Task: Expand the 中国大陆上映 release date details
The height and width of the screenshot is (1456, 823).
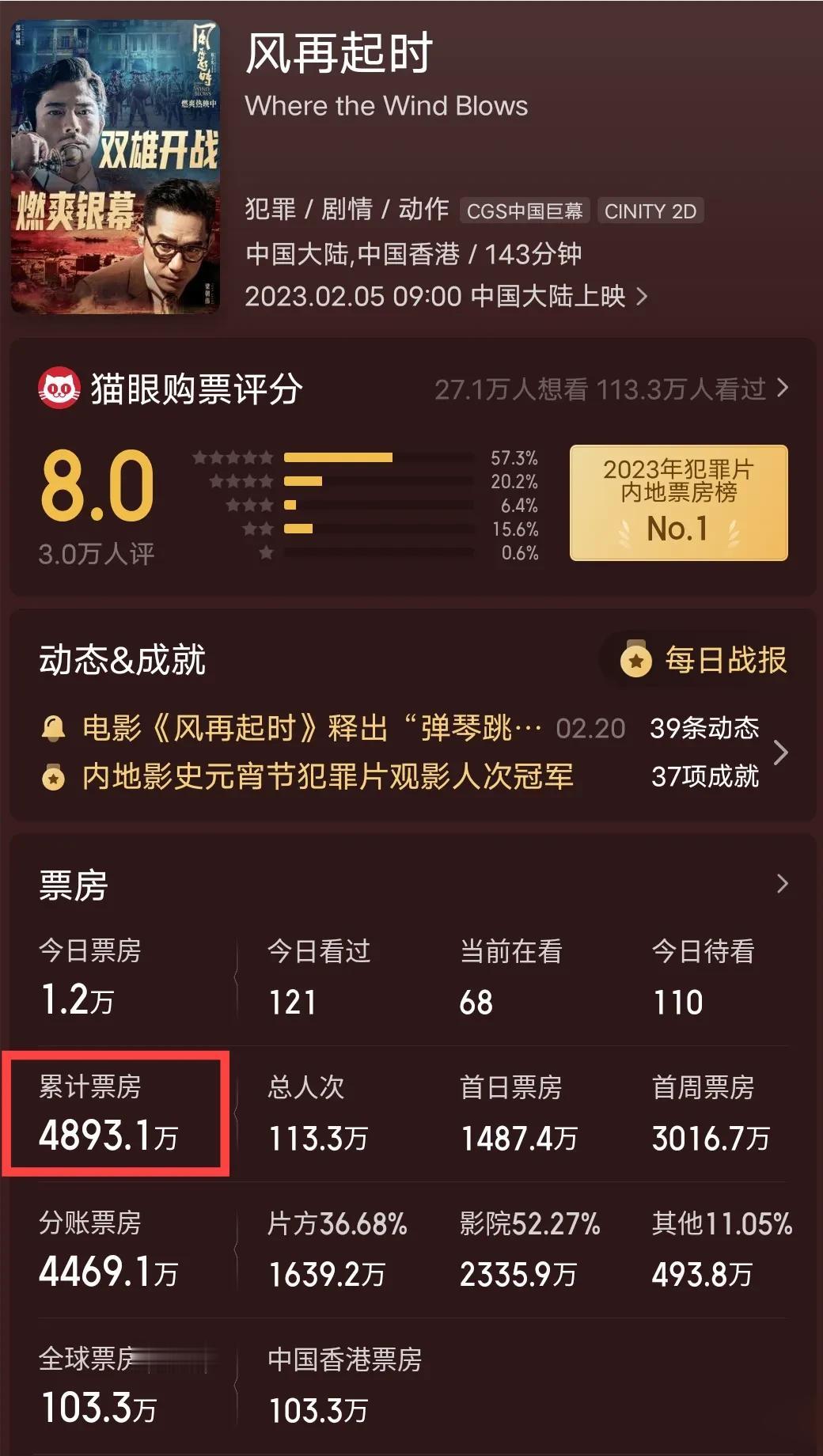Action: pos(446,297)
